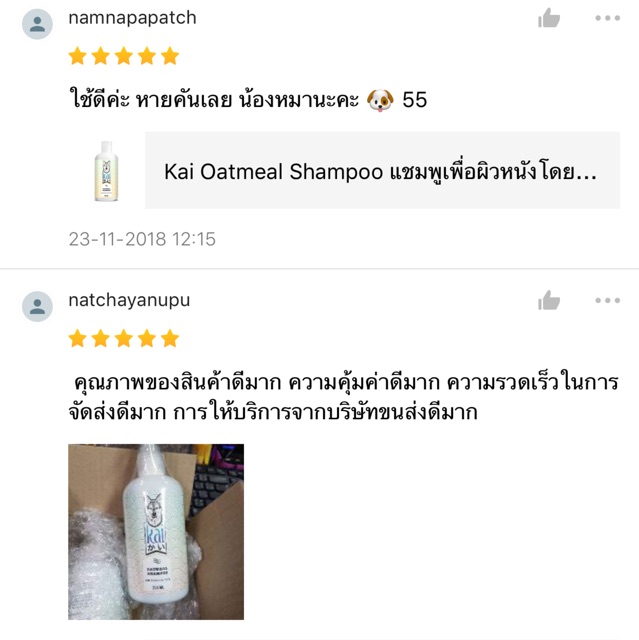
Task: Open namnapapatch's profile avatar
Action: click(x=37, y=24)
